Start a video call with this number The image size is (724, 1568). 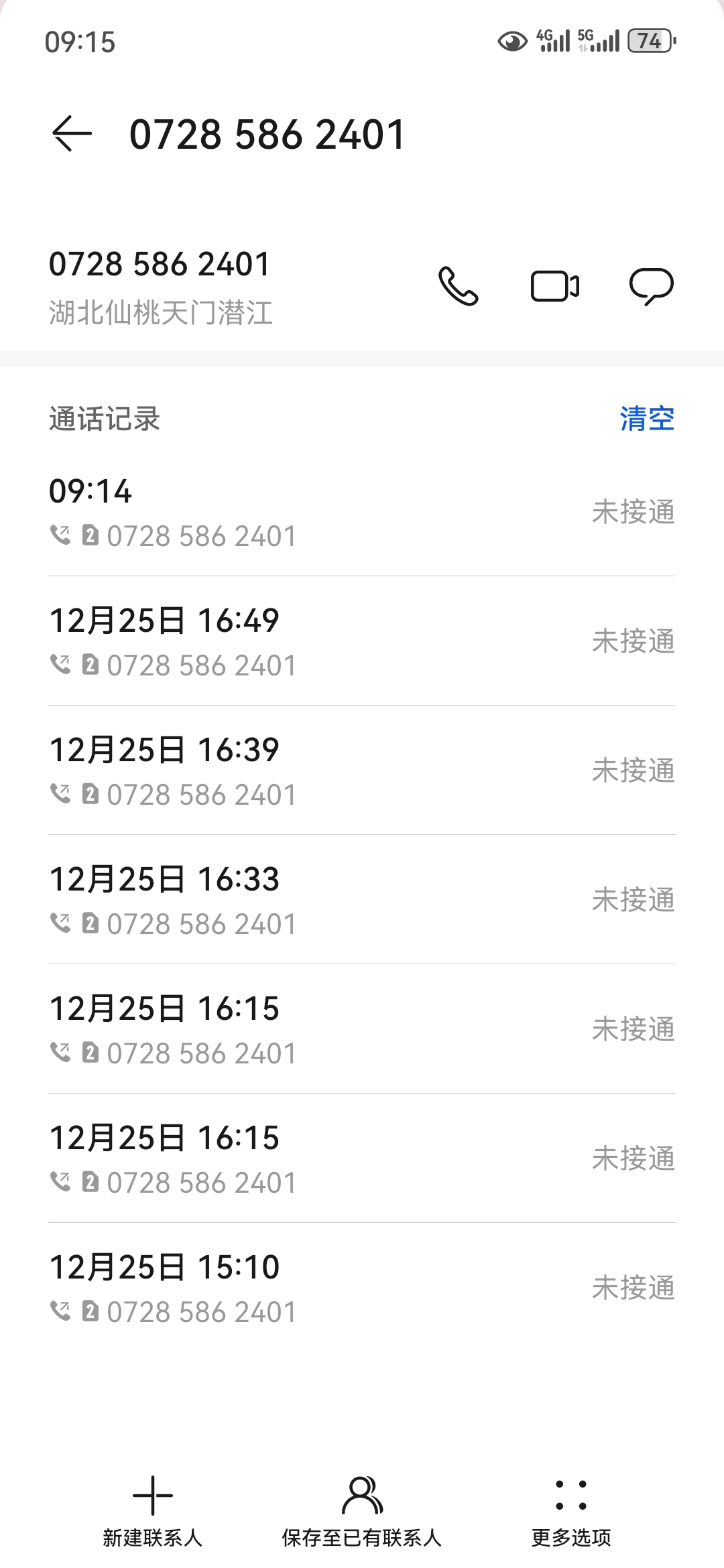(555, 286)
